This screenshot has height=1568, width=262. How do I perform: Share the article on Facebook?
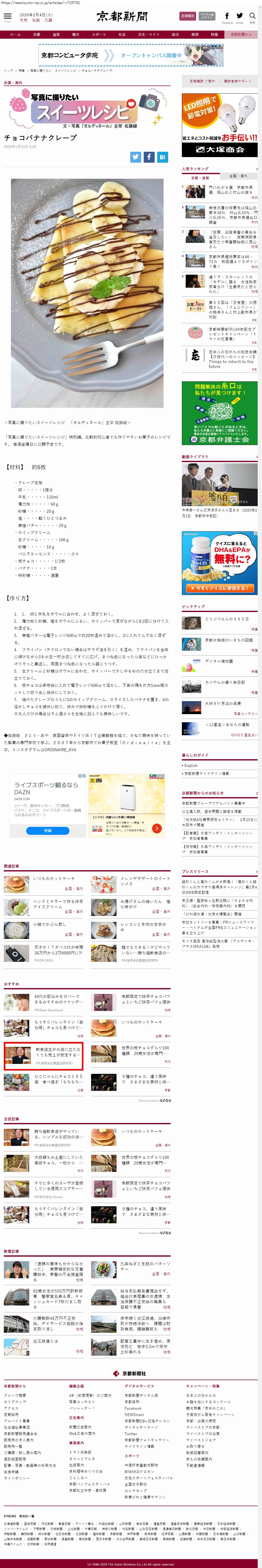point(149,157)
